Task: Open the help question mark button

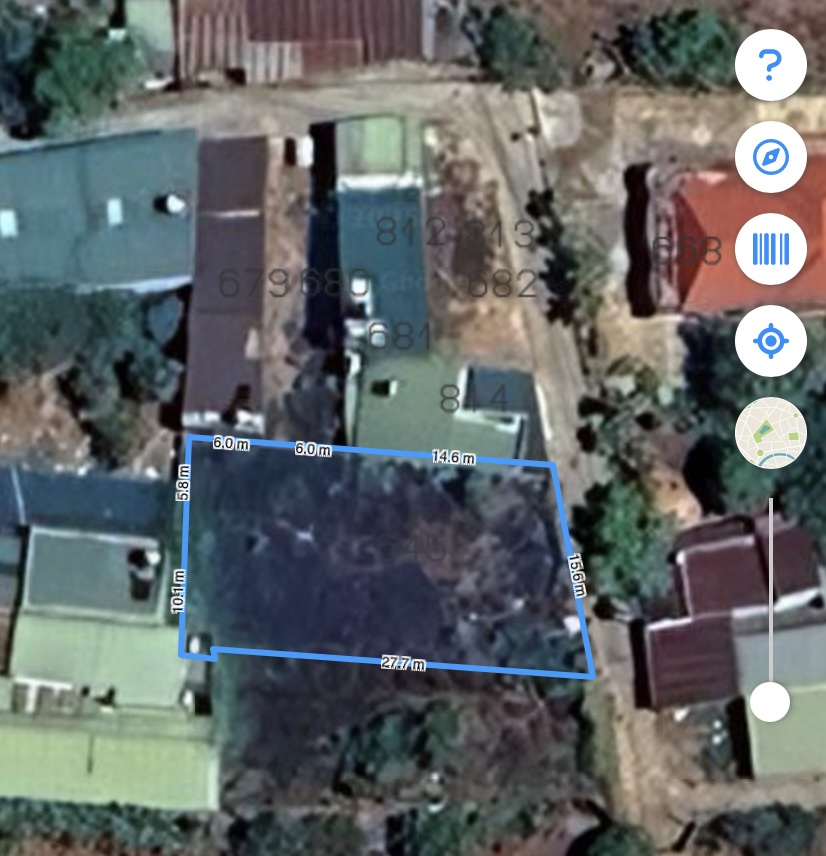Action: [770, 65]
